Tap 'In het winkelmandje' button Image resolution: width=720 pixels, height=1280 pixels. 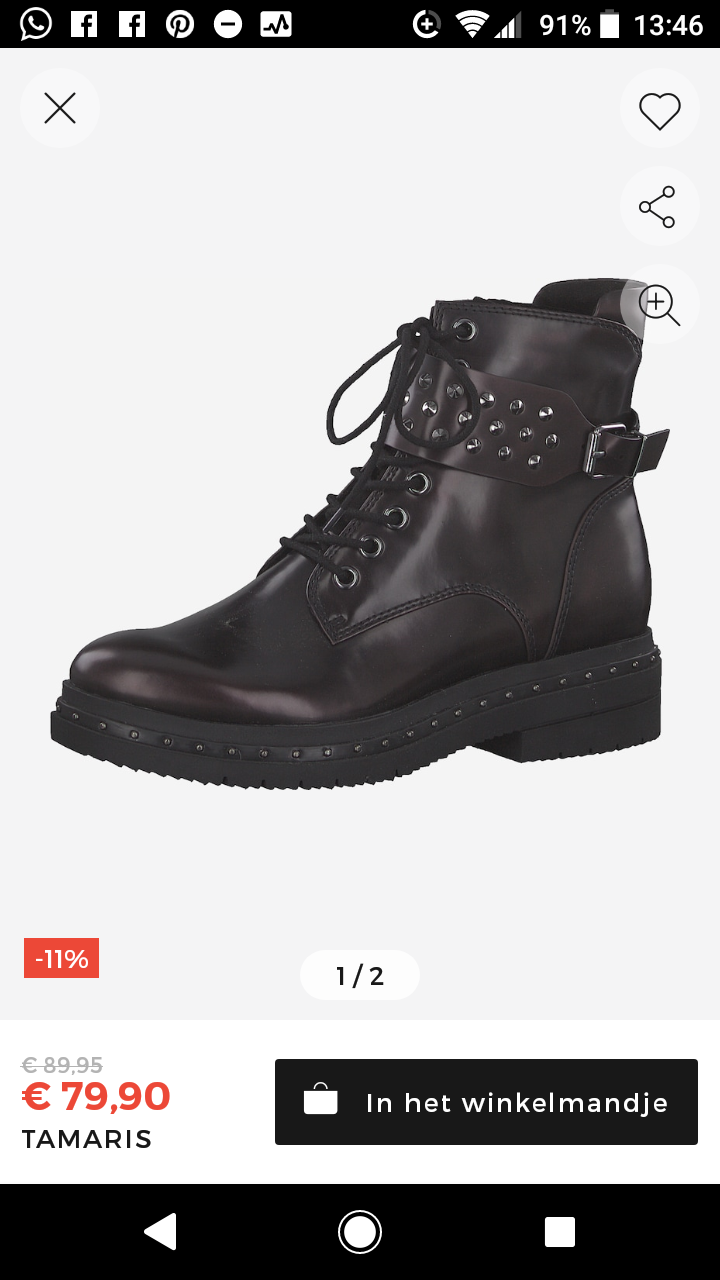tap(486, 1102)
